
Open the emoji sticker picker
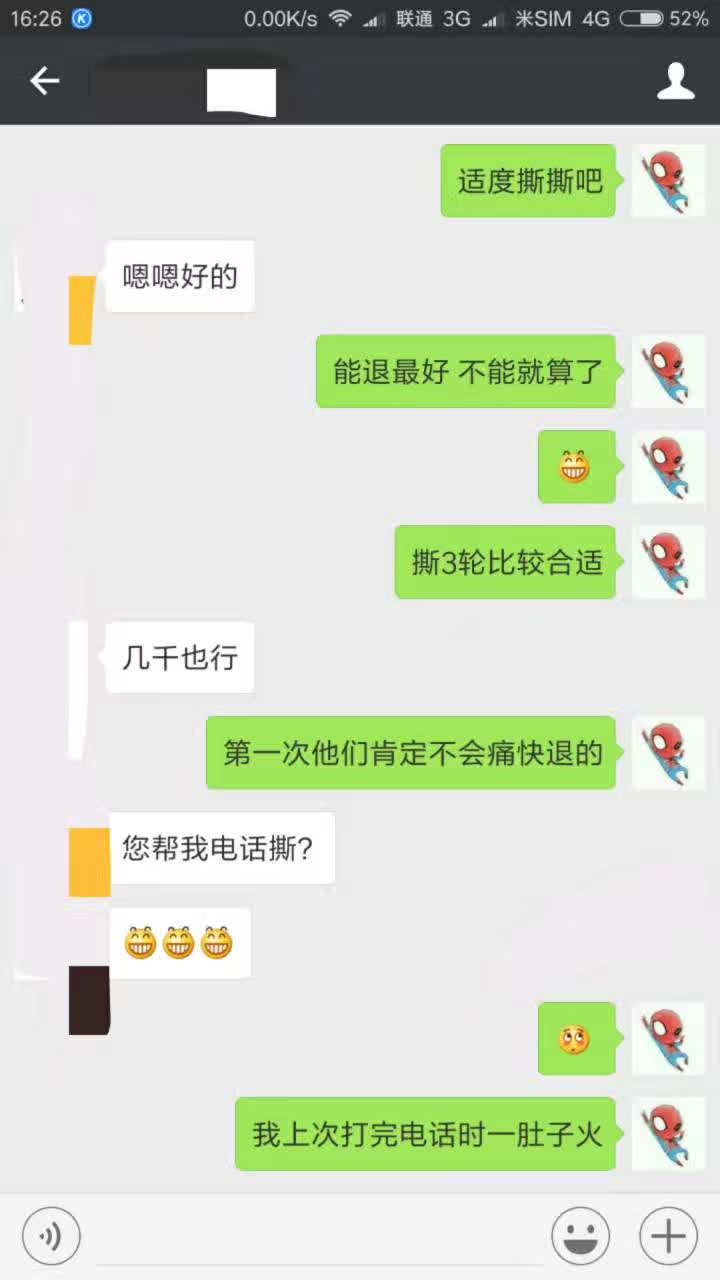tap(581, 1237)
